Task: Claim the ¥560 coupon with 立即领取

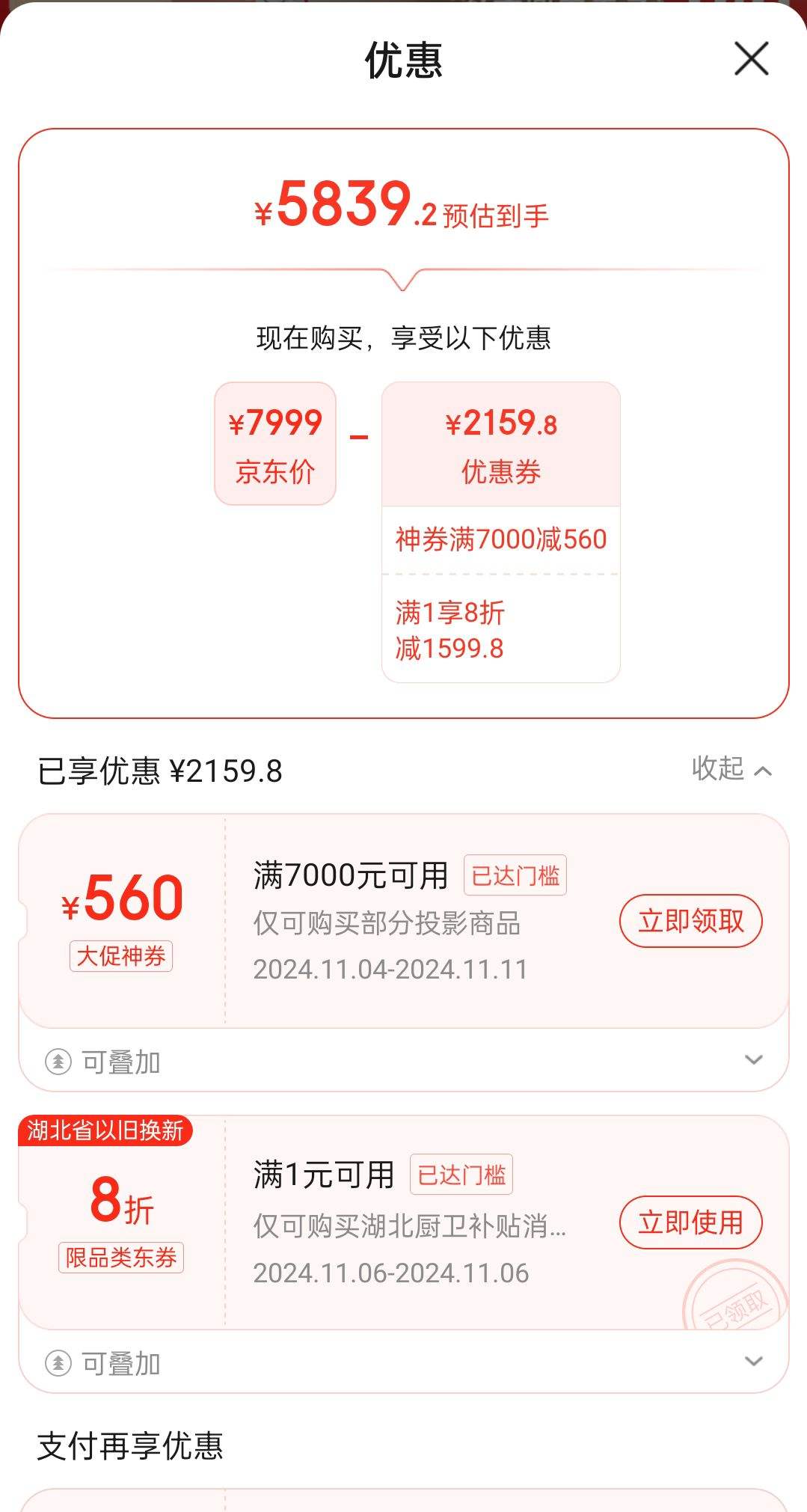Action: click(690, 921)
